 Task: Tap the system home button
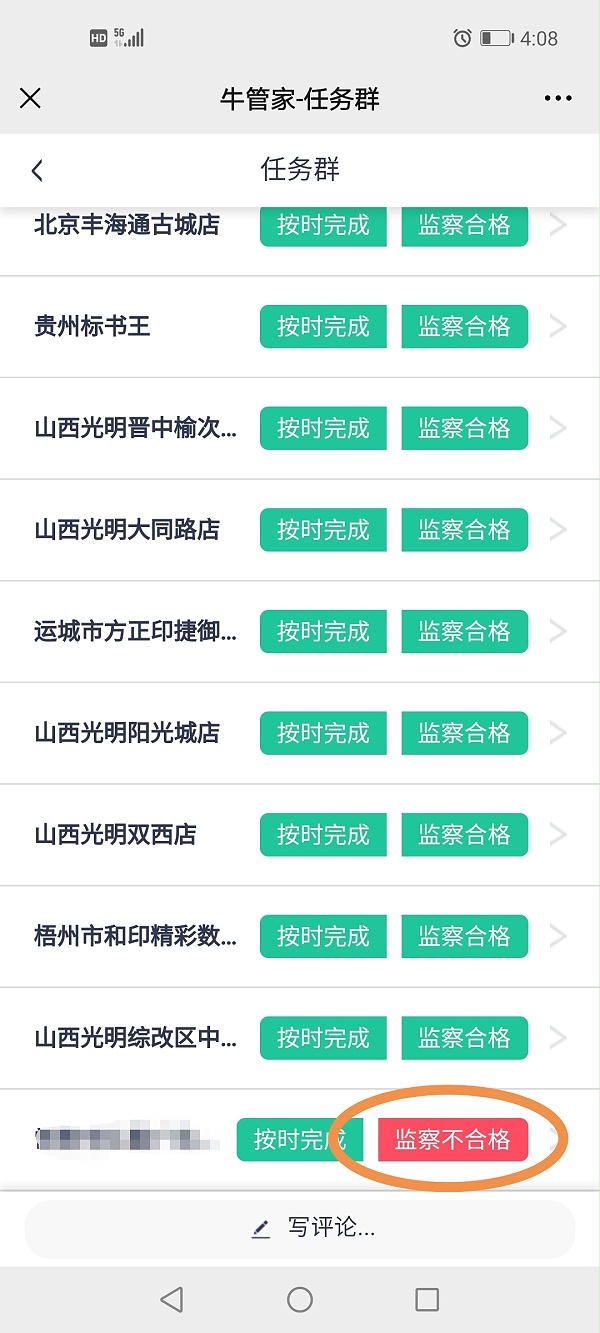(x=300, y=1299)
